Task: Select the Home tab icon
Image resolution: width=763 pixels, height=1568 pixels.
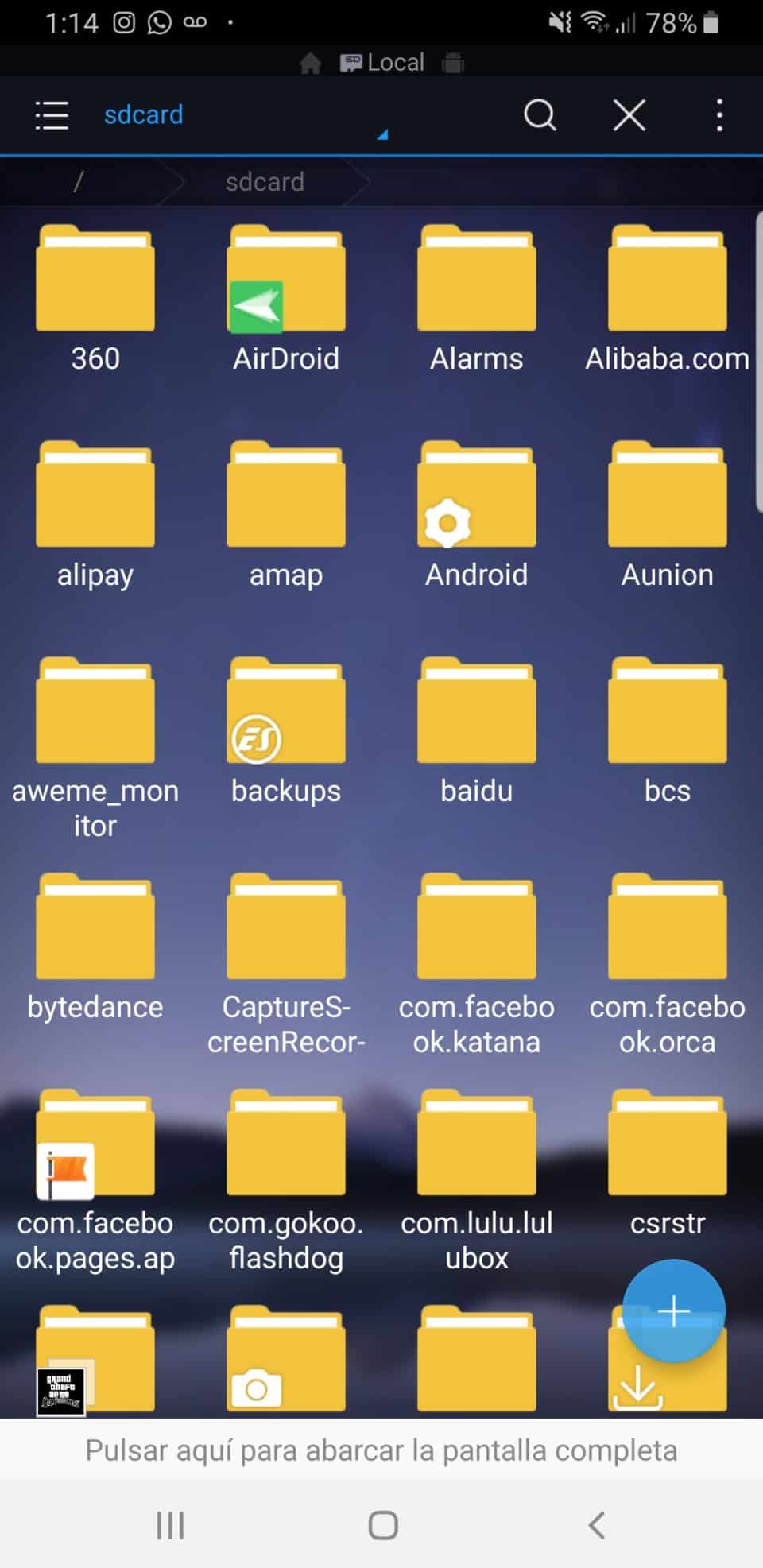Action: click(x=311, y=62)
